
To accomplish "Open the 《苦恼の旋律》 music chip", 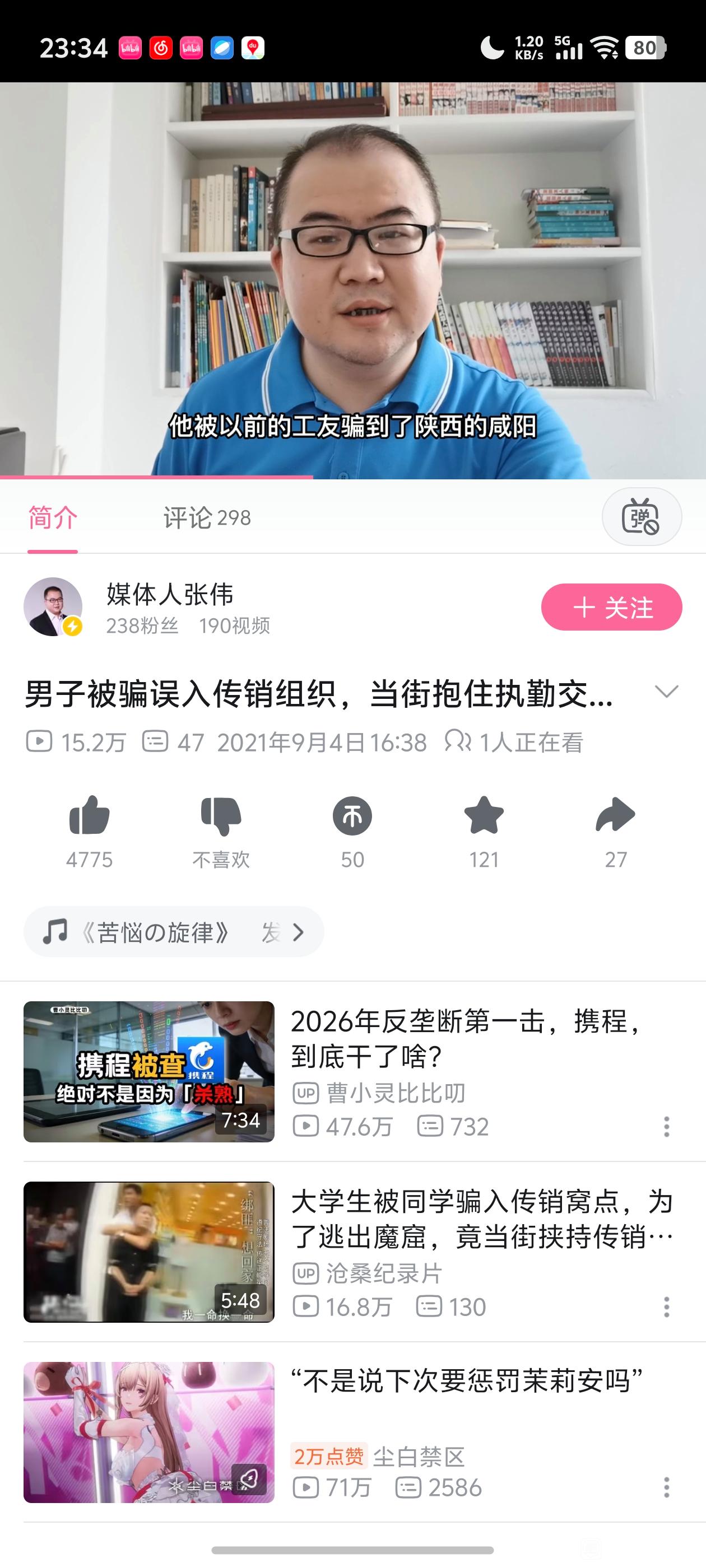I will coord(174,932).
